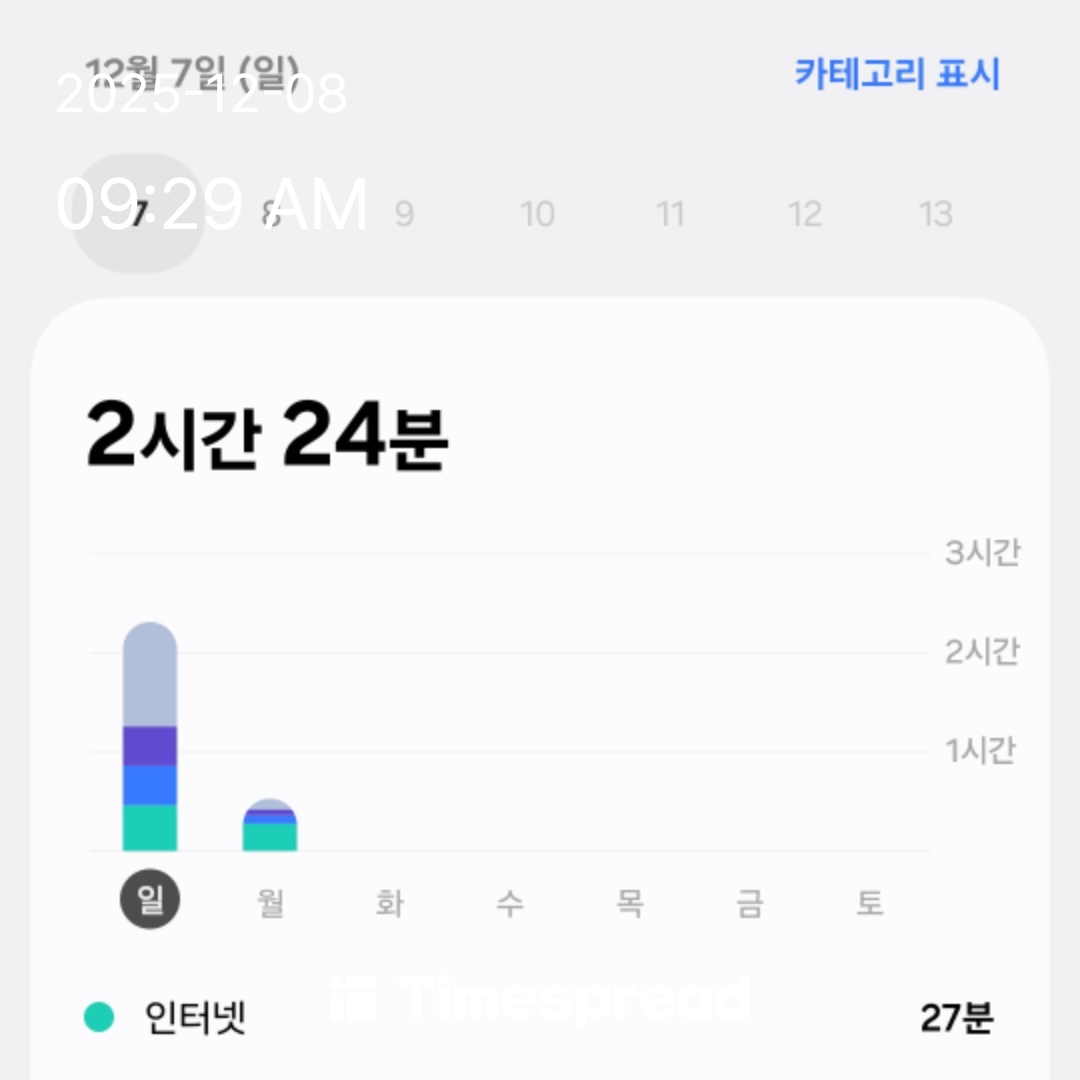The image size is (1080, 1080).
Task: Tap the 카테고리 표시 link
Action: click(897, 74)
